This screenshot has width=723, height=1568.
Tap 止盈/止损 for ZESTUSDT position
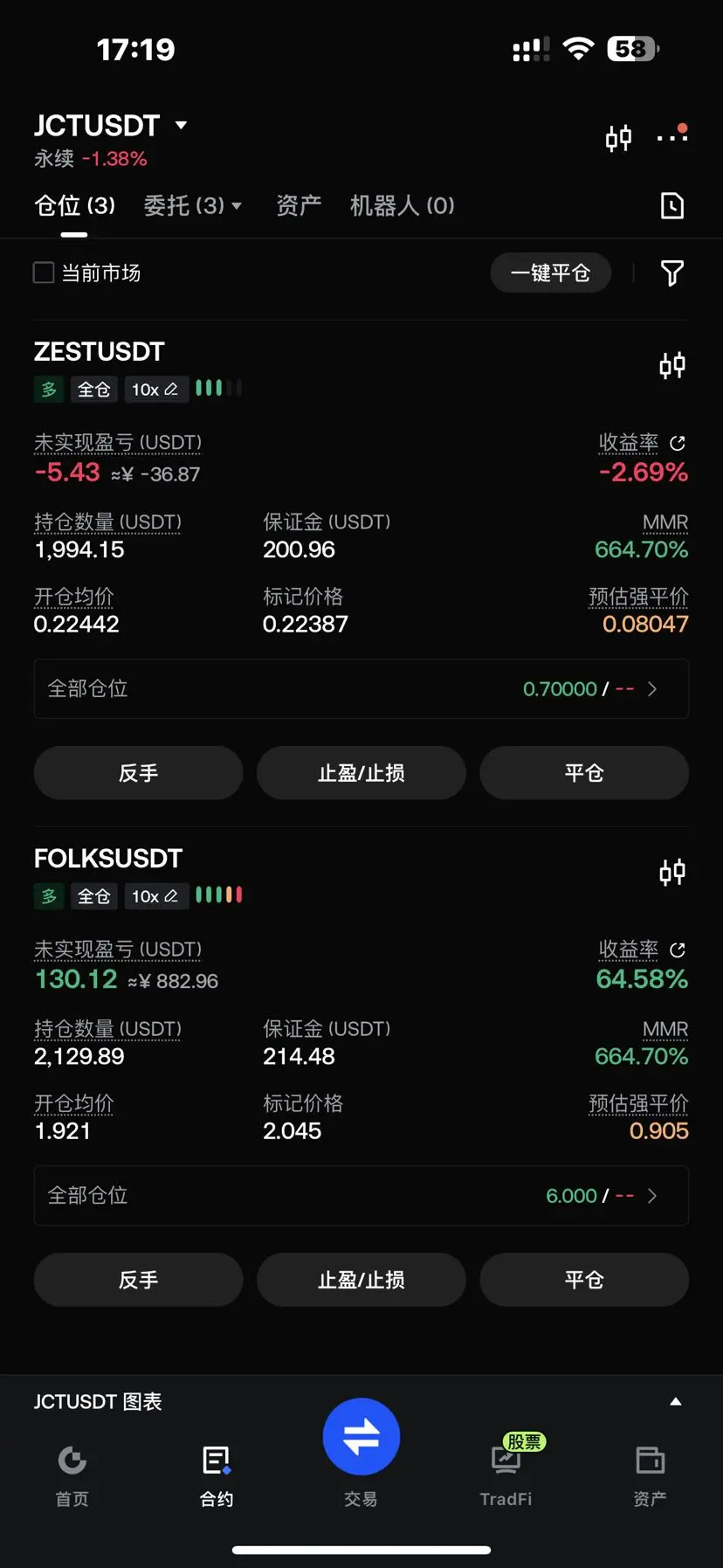point(361,773)
